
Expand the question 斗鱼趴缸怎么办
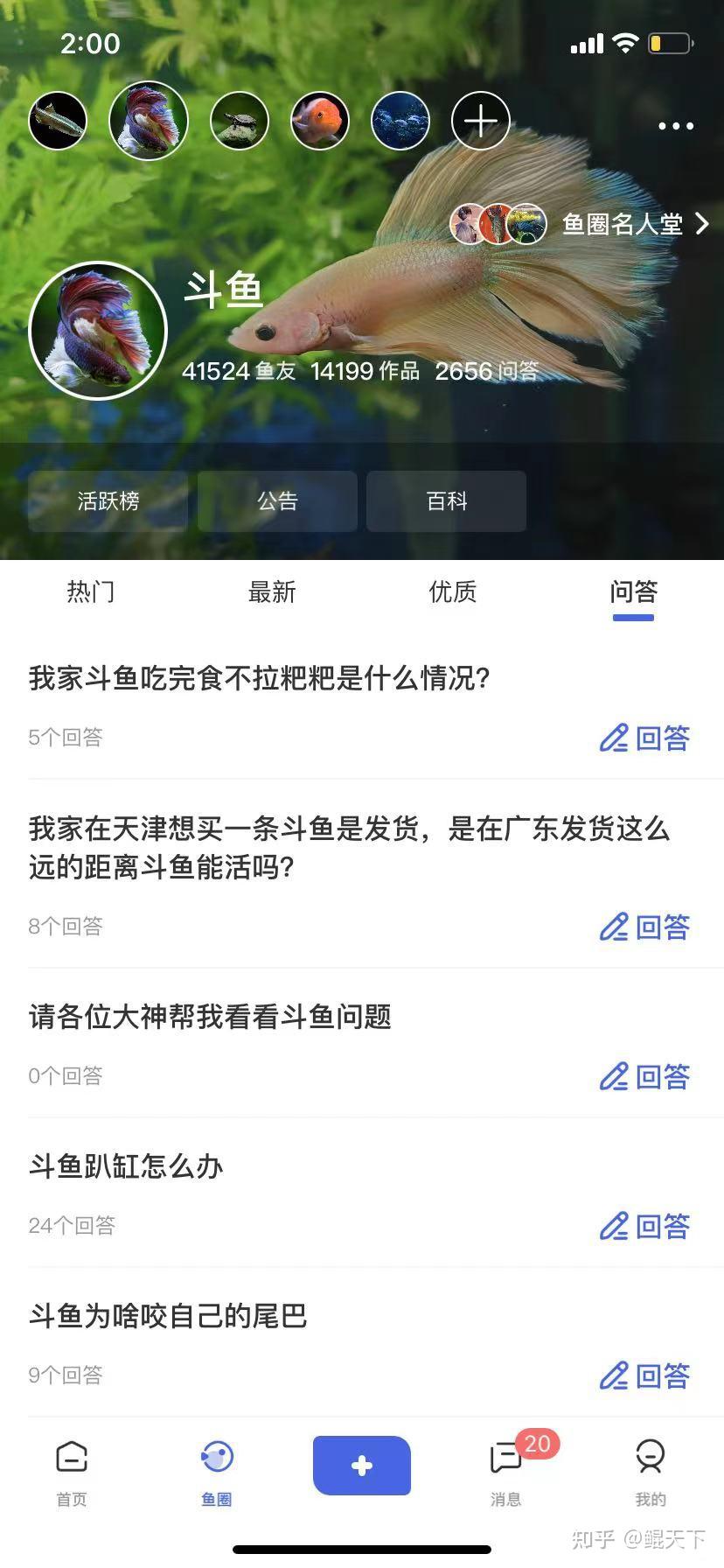(x=125, y=1166)
